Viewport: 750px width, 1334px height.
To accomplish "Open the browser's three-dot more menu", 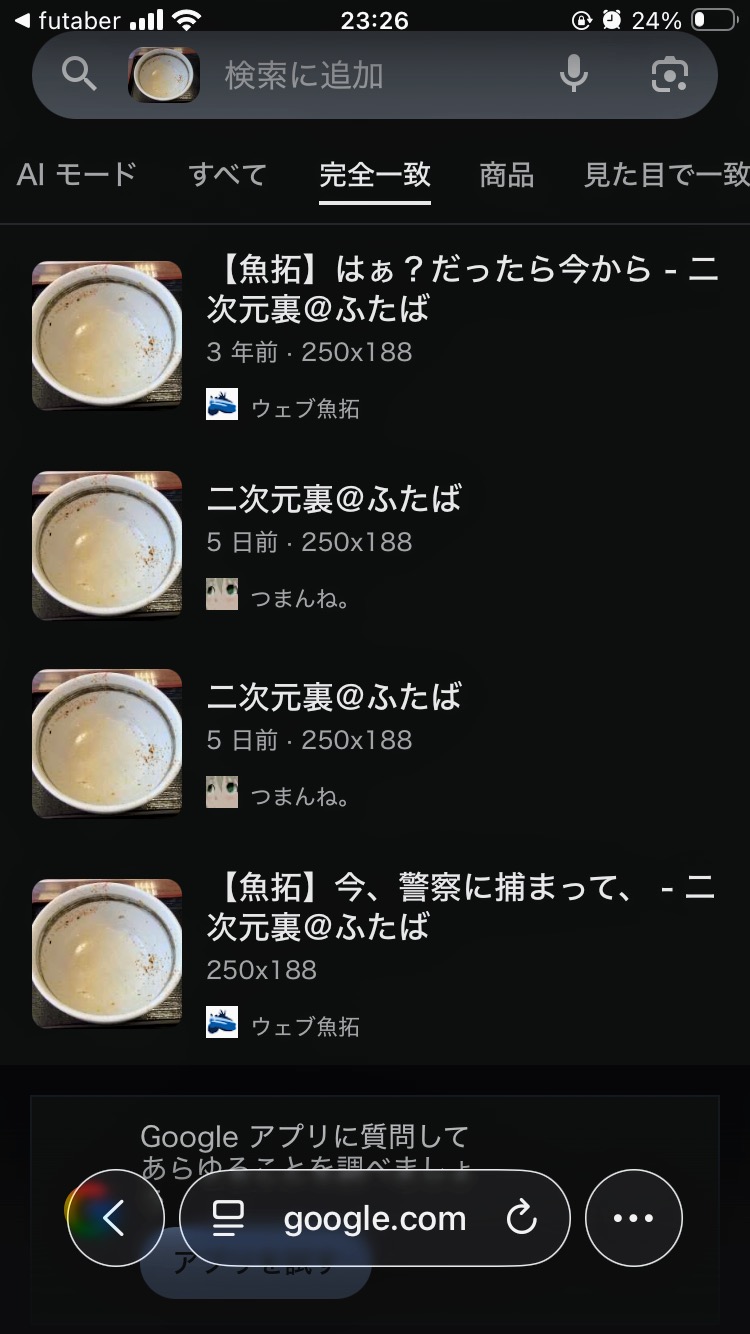I will [633, 1218].
